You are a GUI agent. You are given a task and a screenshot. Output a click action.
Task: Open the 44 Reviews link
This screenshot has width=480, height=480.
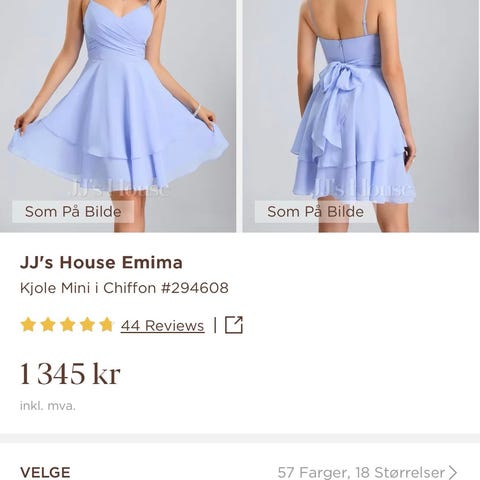tap(162, 325)
